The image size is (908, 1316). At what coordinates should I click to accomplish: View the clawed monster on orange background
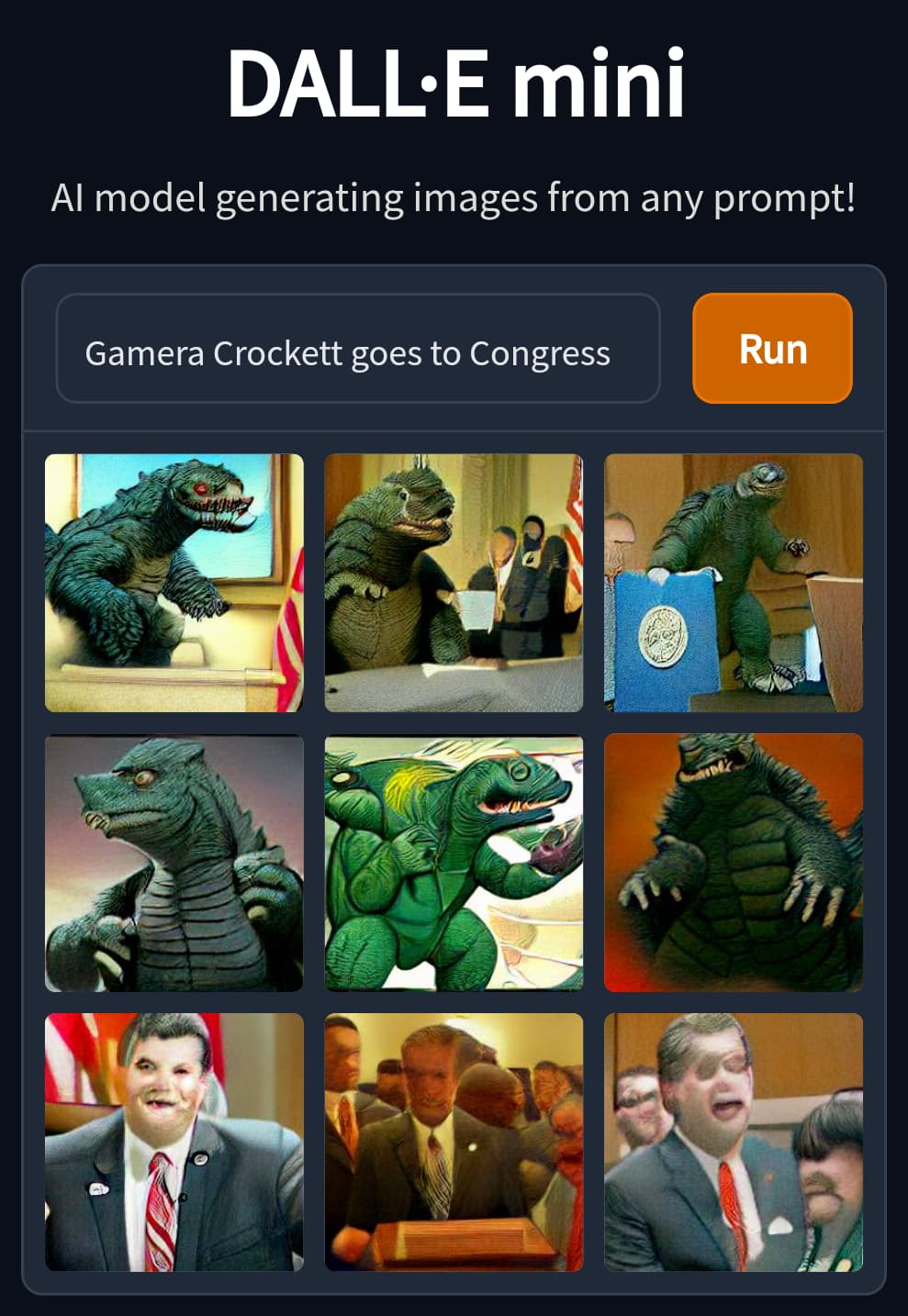[733, 863]
